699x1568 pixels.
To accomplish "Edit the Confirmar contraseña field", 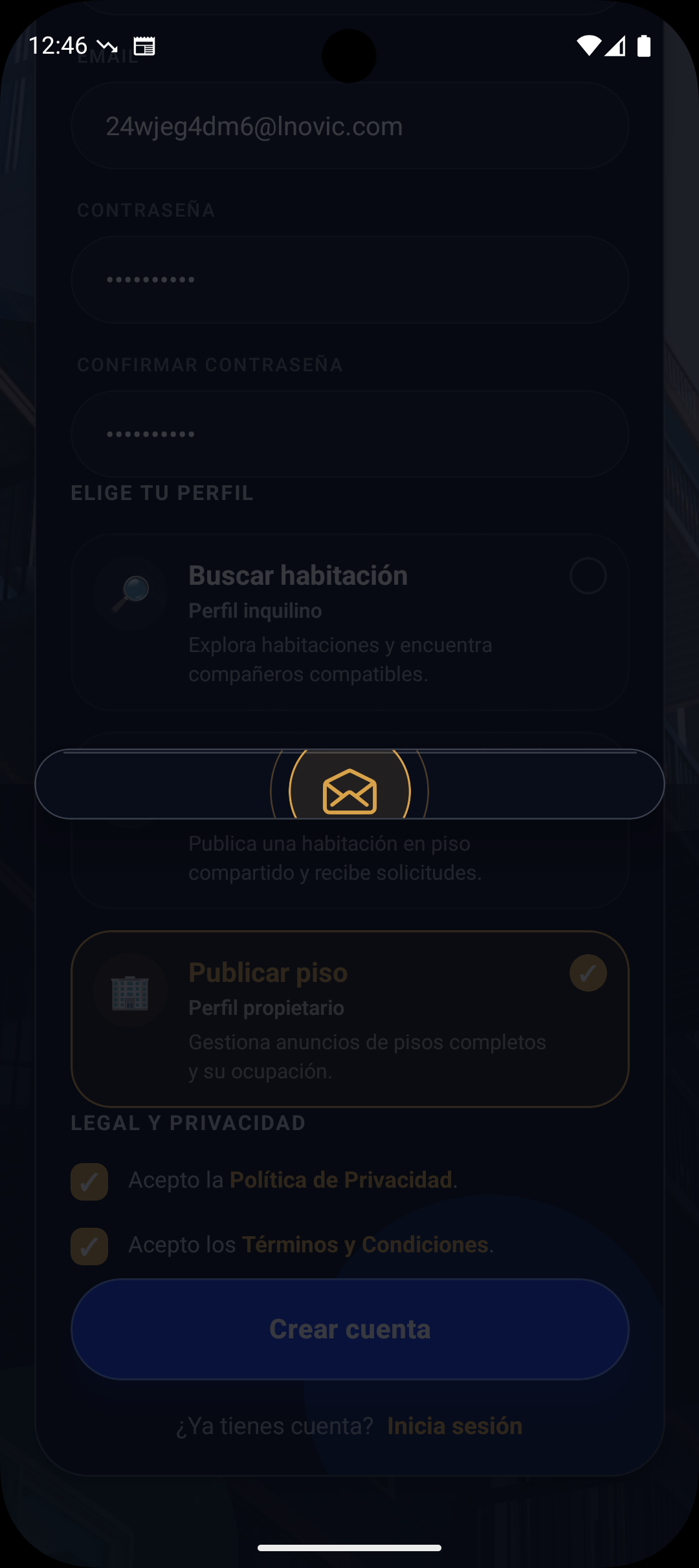I will click(x=349, y=434).
